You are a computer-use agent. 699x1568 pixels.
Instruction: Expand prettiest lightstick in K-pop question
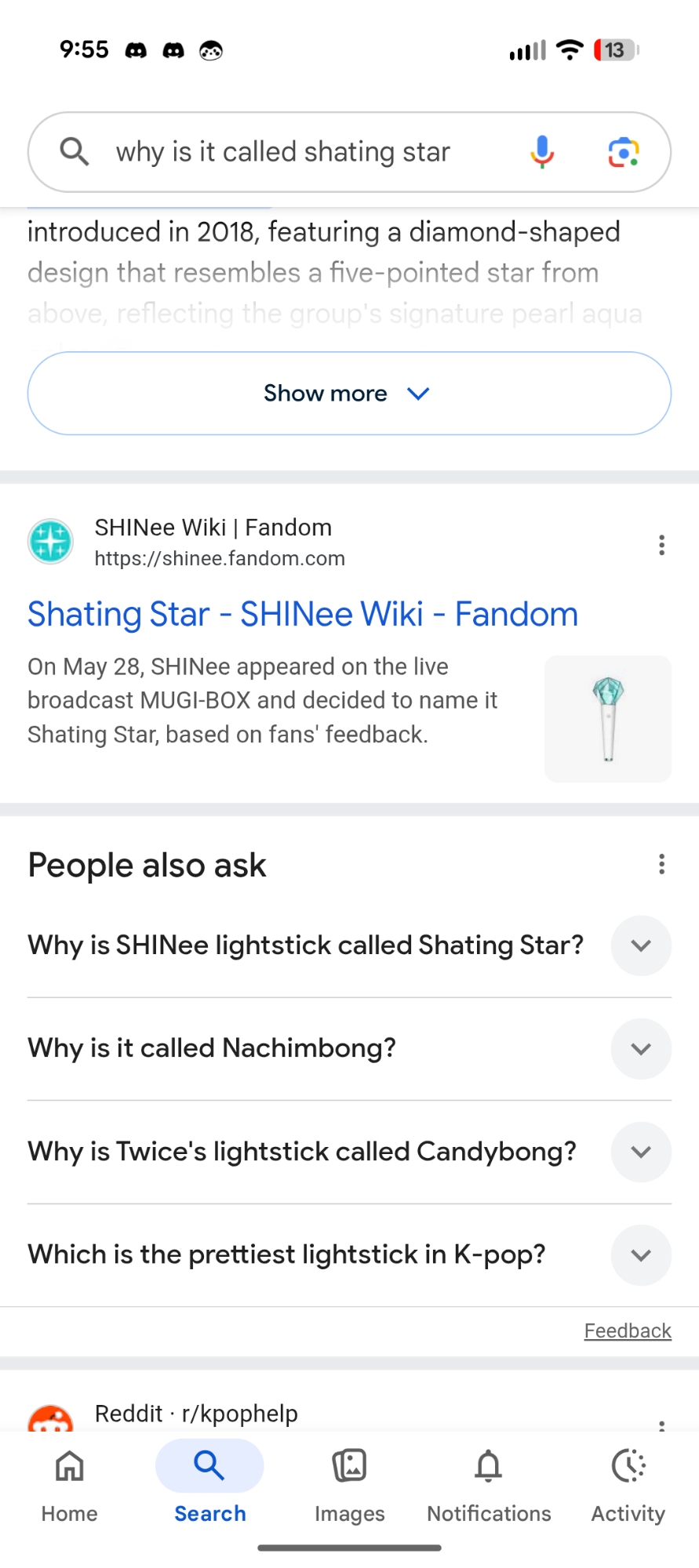[641, 1255]
